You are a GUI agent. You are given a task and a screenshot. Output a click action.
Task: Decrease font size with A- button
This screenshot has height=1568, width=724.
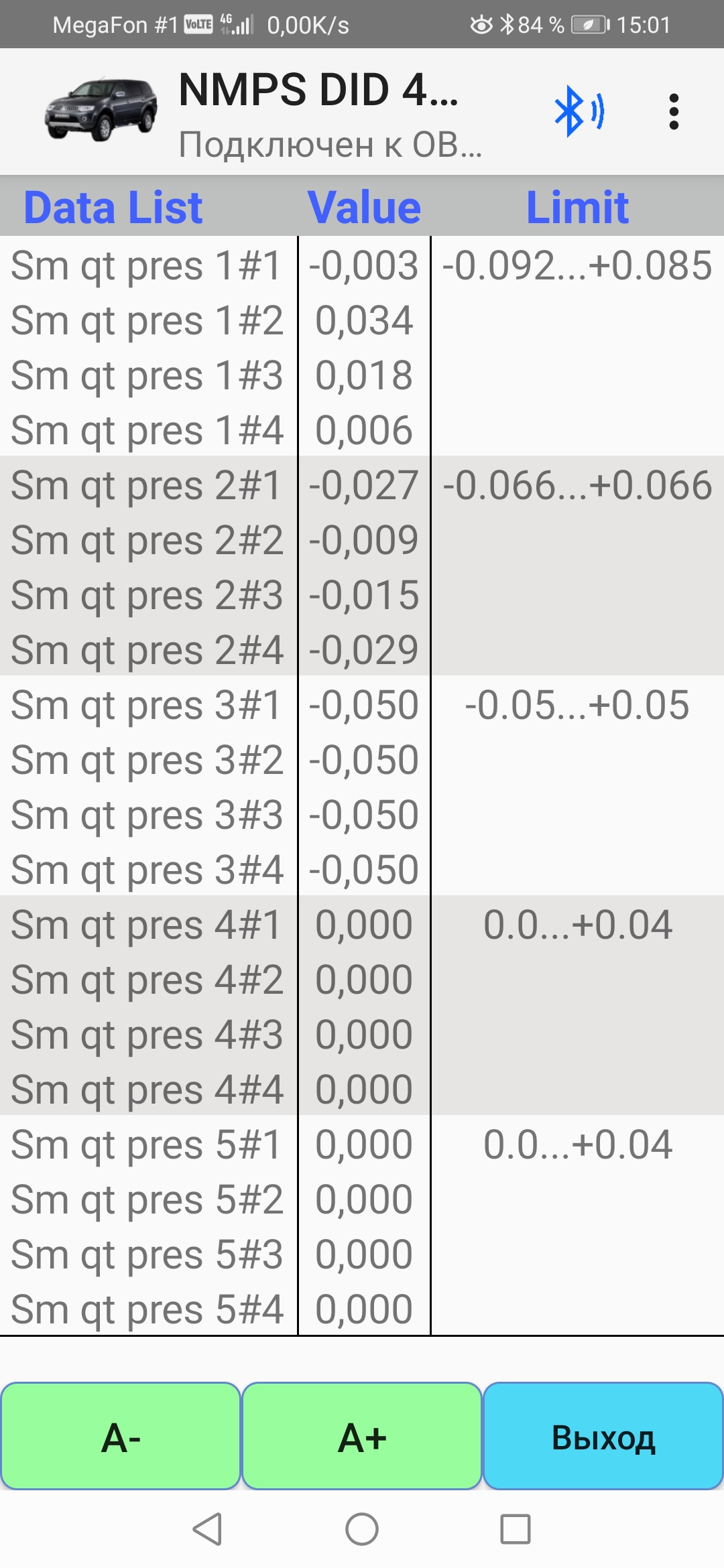[121, 1437]
